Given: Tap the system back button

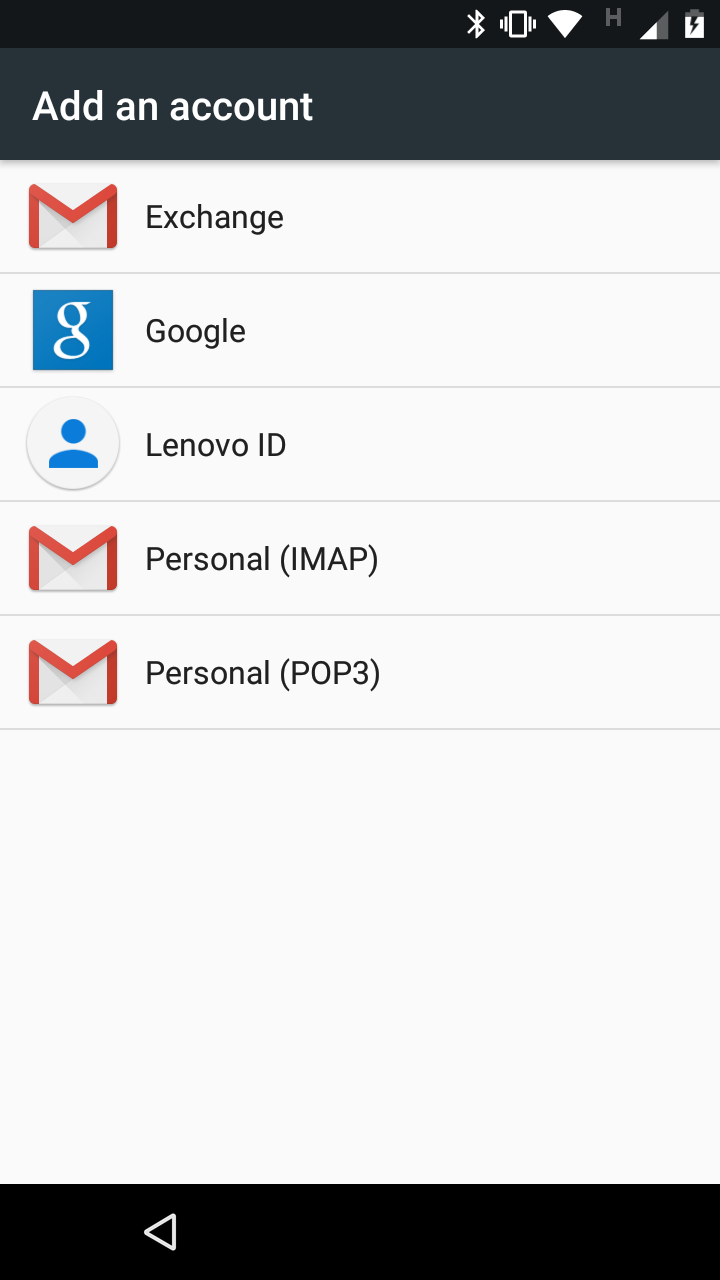Looking at the screenshot, I should [x=160, y=1232].
